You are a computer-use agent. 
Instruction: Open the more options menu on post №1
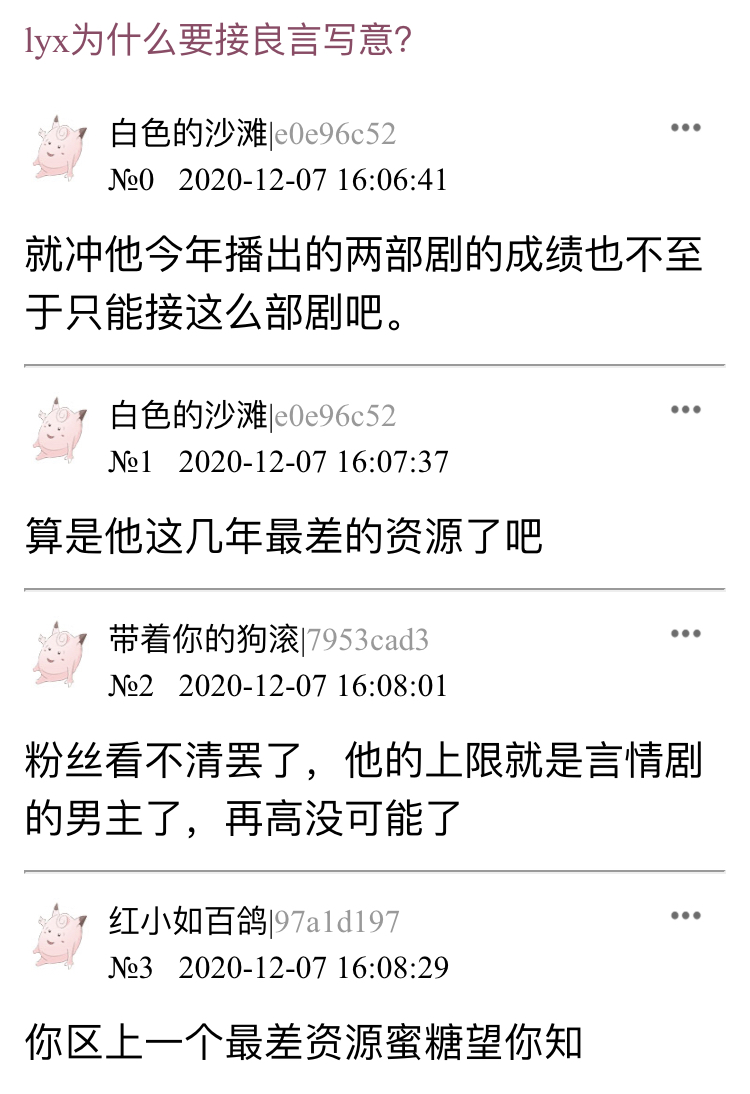pos(685,410)
